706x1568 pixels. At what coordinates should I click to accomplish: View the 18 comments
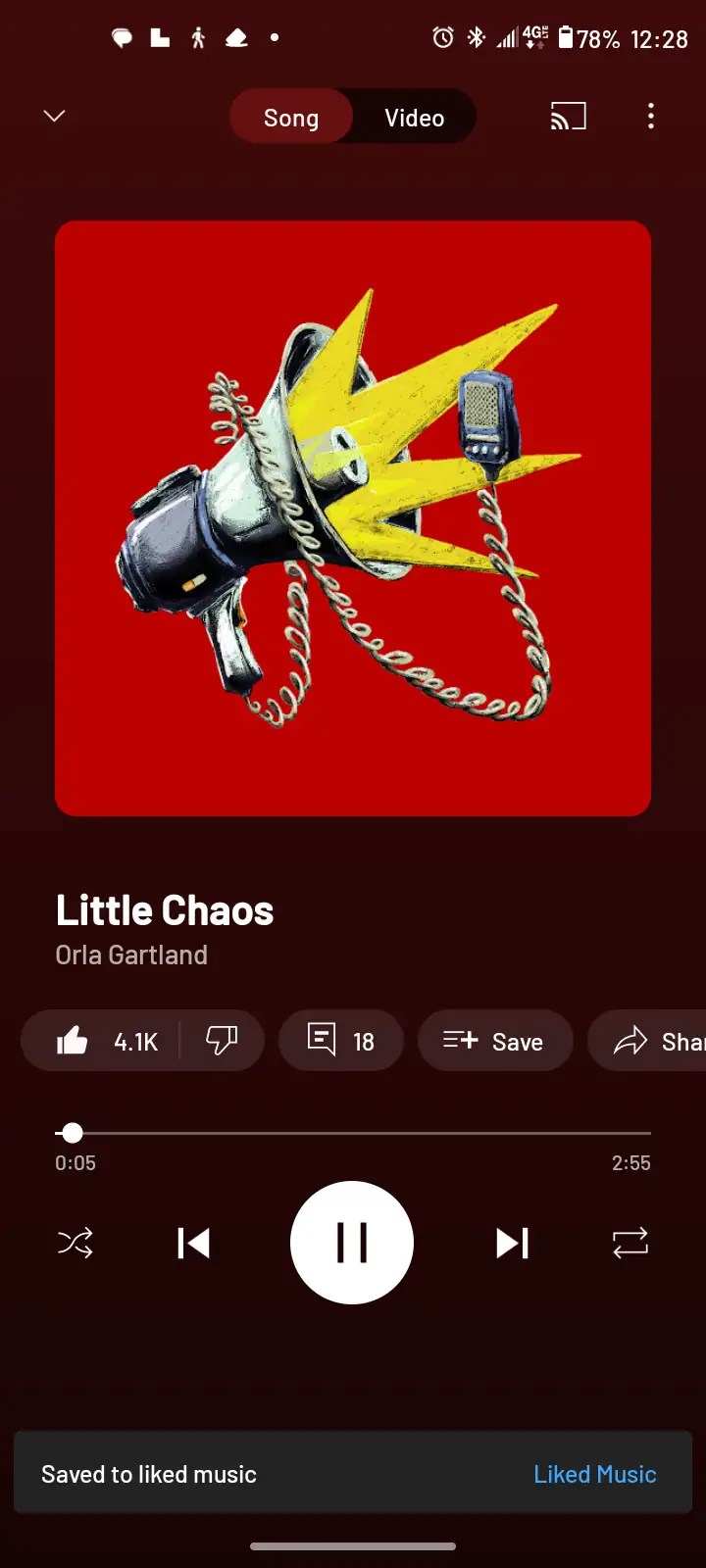coord(340,1041)
